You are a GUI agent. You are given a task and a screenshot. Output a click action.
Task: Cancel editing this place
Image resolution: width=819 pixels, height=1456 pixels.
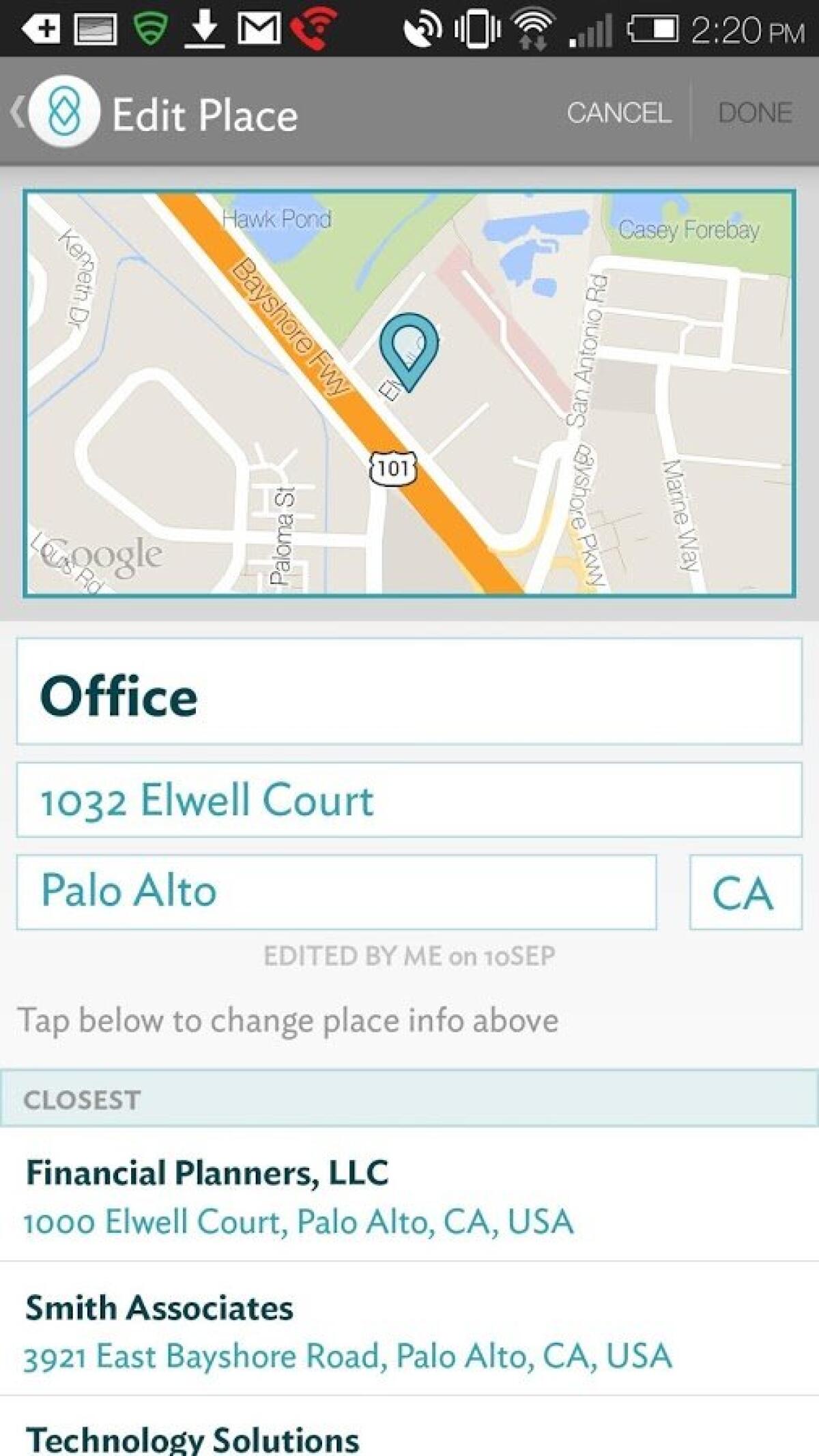(x=618, y=113)
